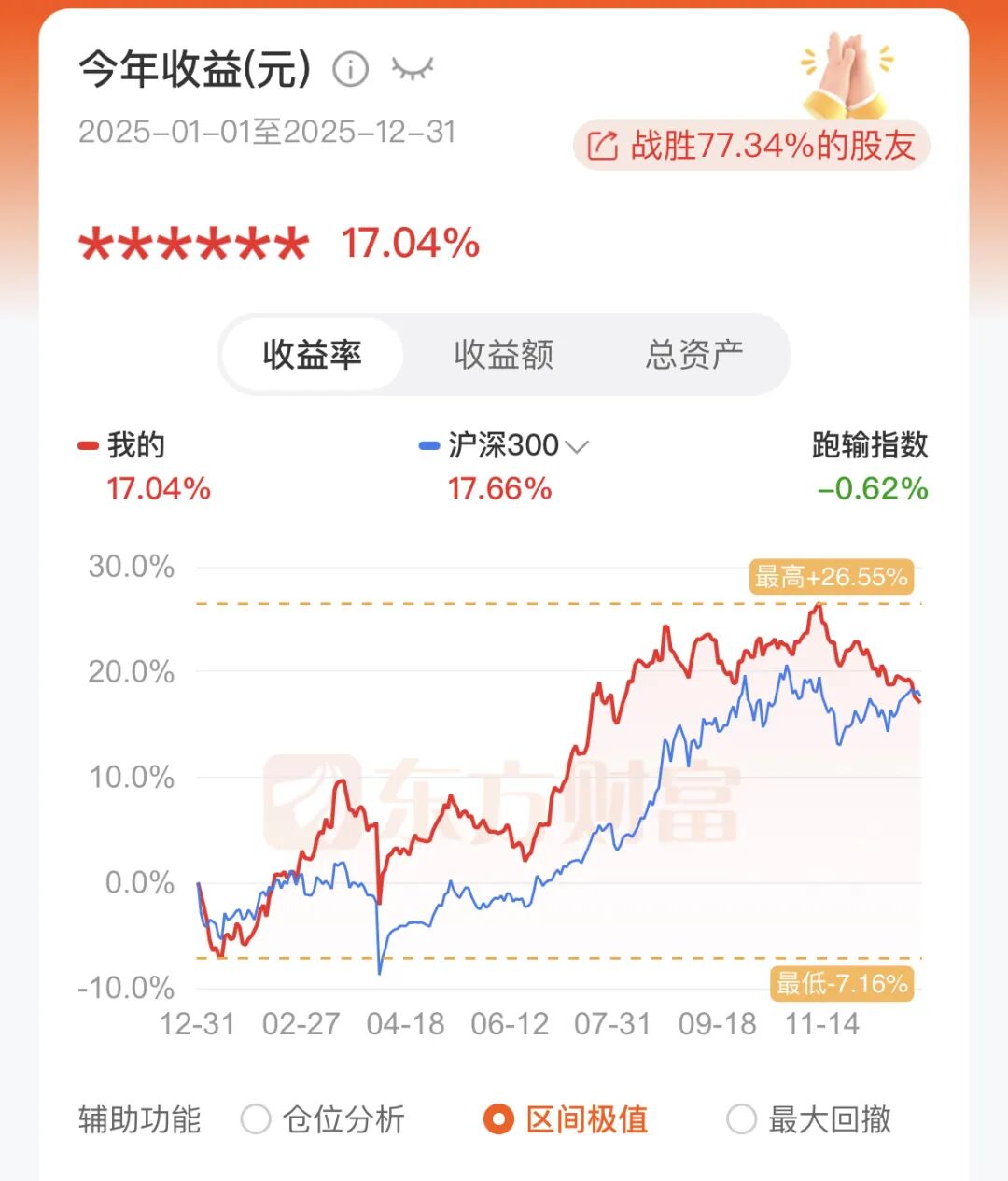Select the 仓位分析 option
This screenshot has height=1181, width=1008.
[256, 1118]
